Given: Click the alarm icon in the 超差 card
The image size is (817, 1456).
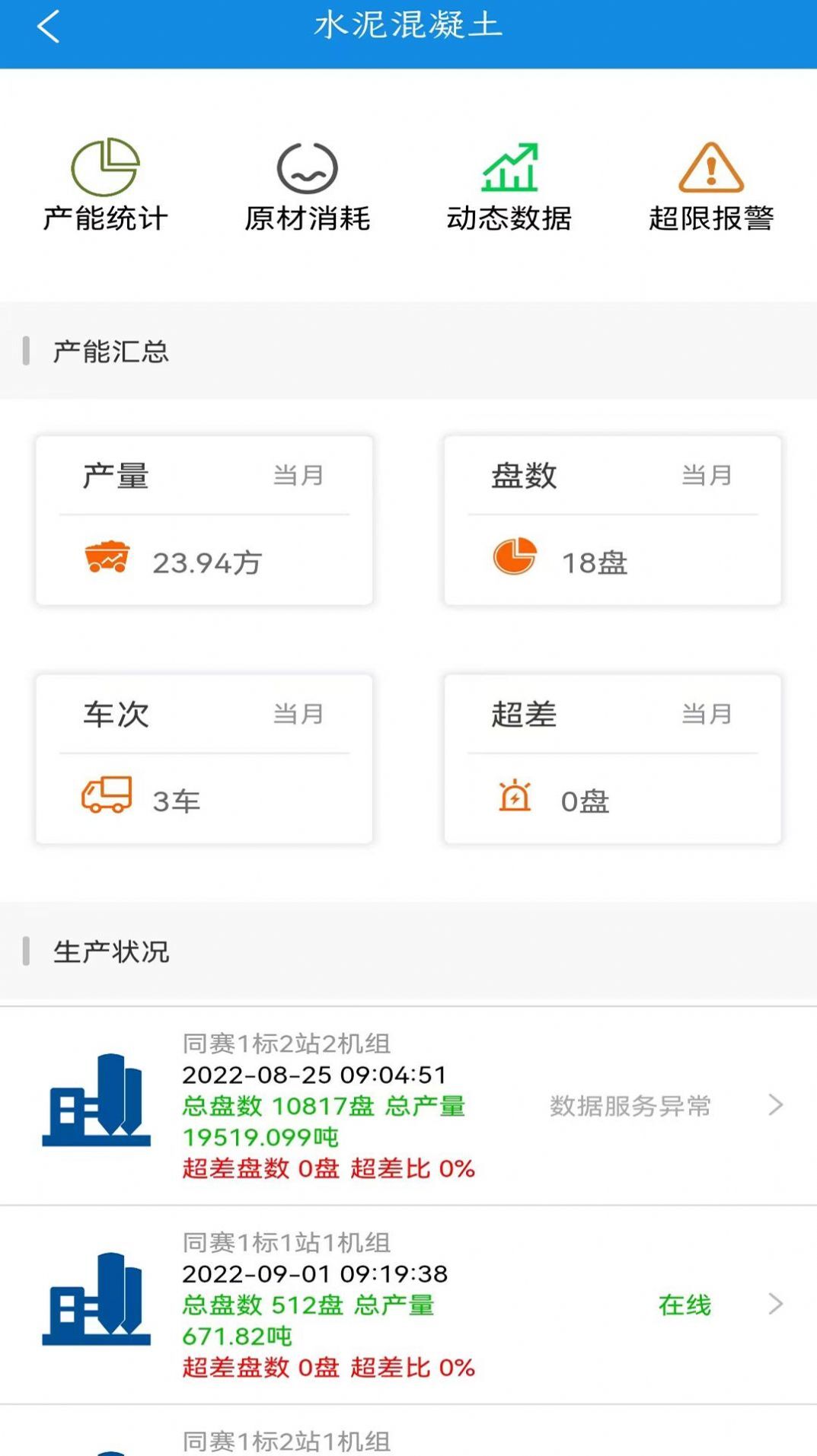Looking at the screenshot, I should tap(515, 797).
